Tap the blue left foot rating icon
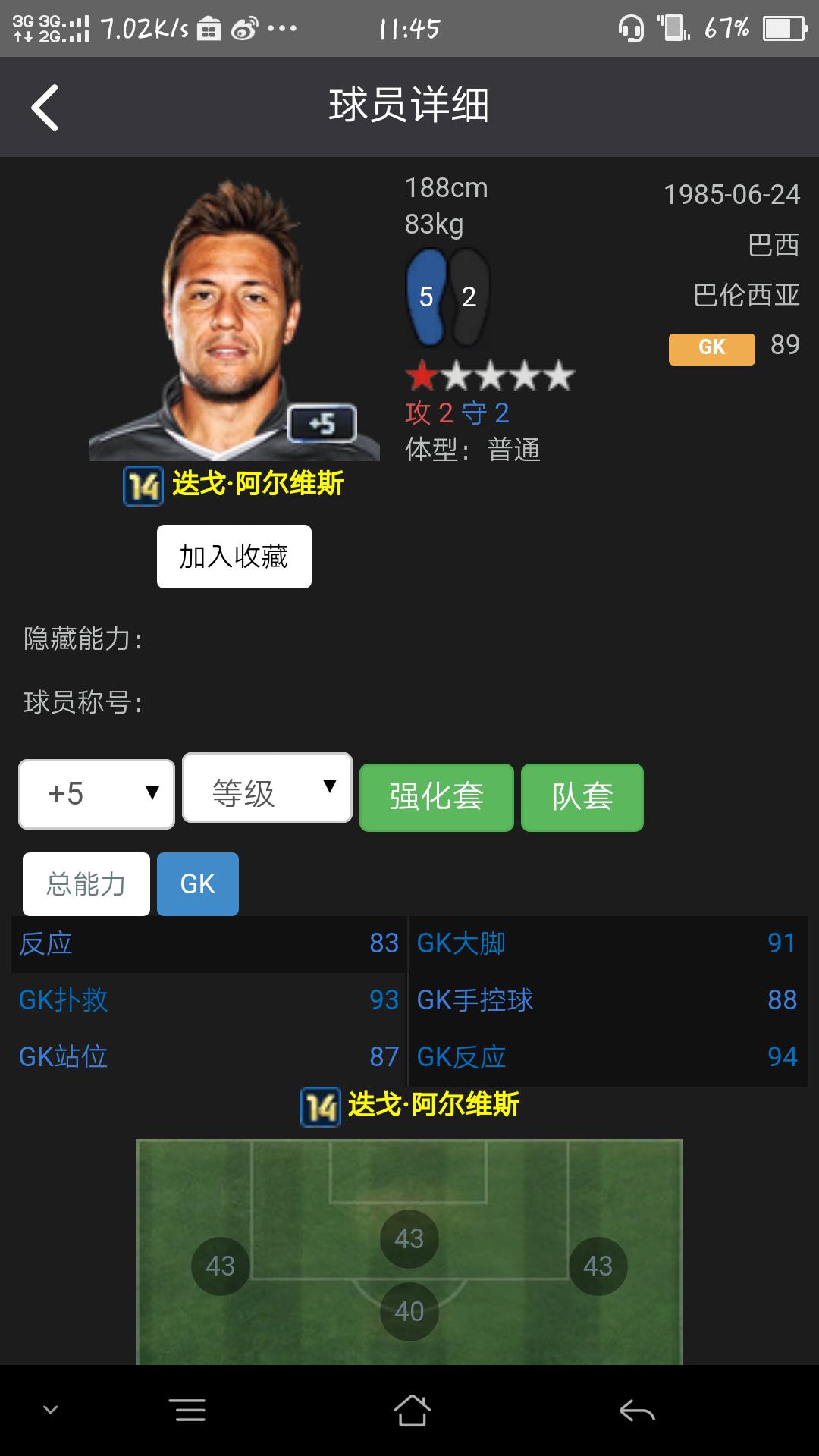 [x=425, y=296]
